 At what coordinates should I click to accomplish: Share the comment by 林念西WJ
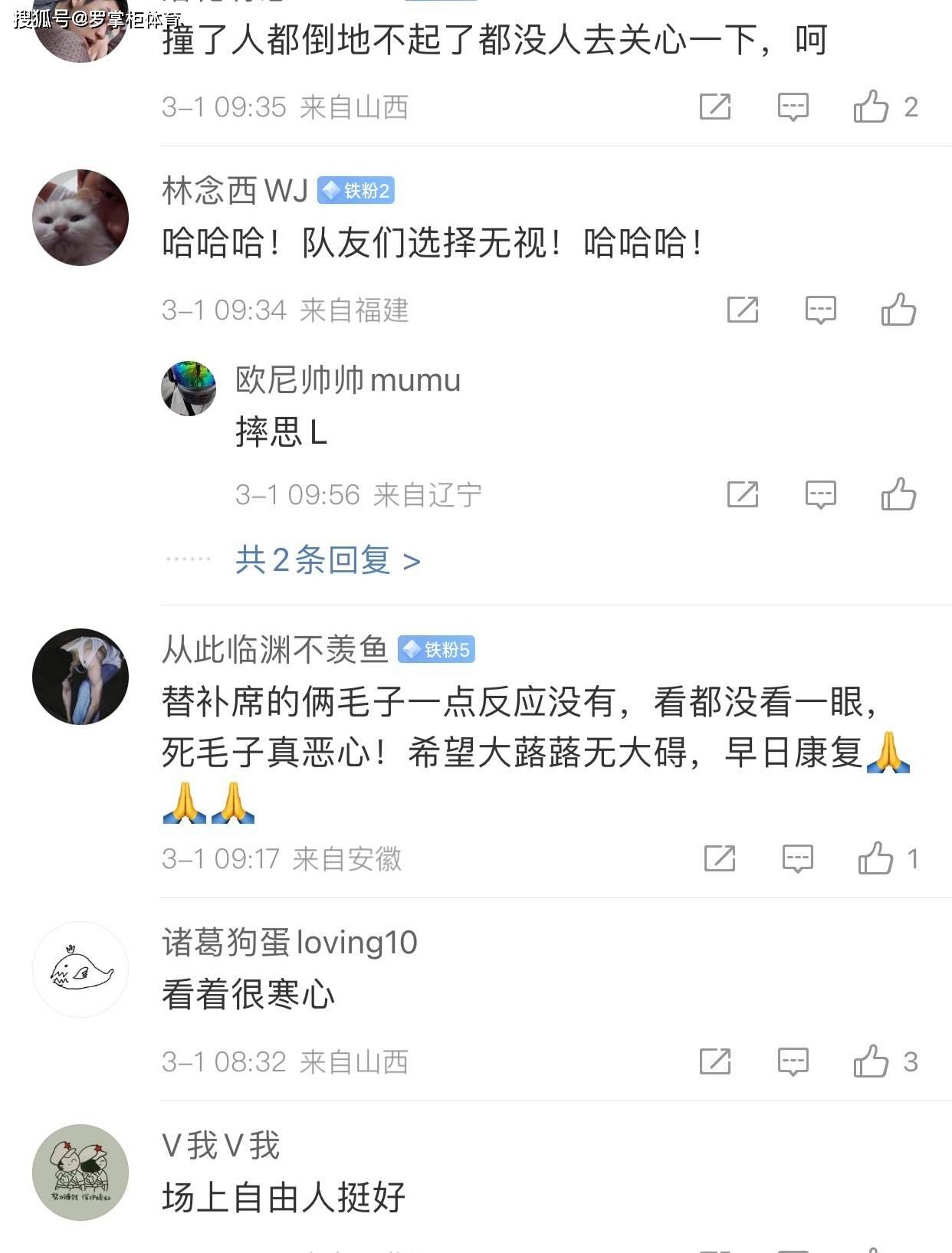741,310
